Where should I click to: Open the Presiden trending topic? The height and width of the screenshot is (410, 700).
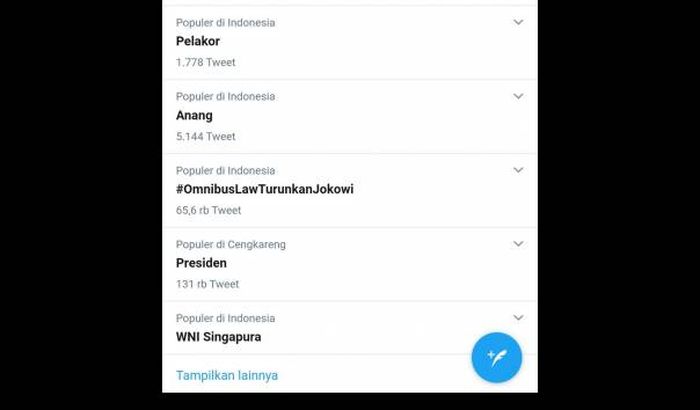201,264
